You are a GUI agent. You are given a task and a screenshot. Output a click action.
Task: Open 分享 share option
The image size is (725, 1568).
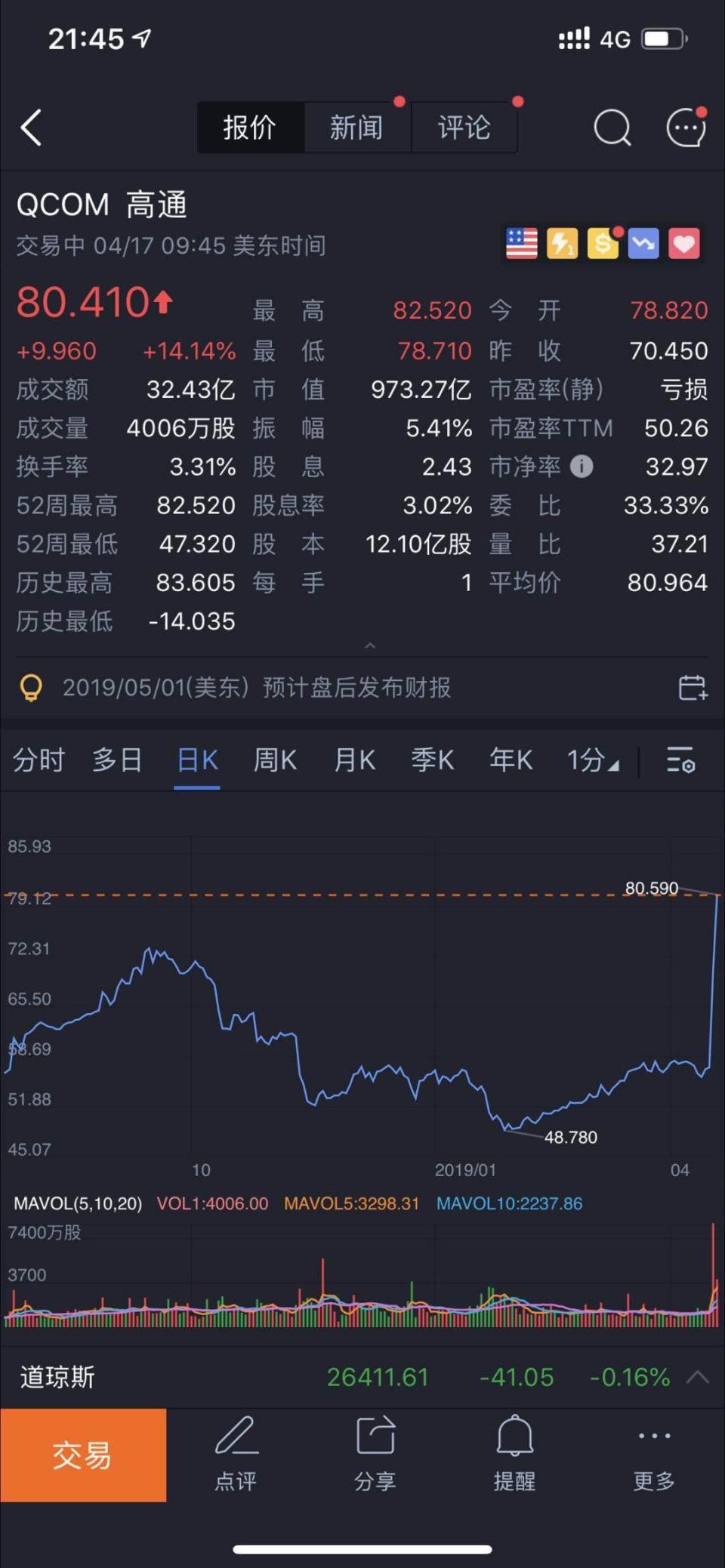click(x=375, y=1453)
